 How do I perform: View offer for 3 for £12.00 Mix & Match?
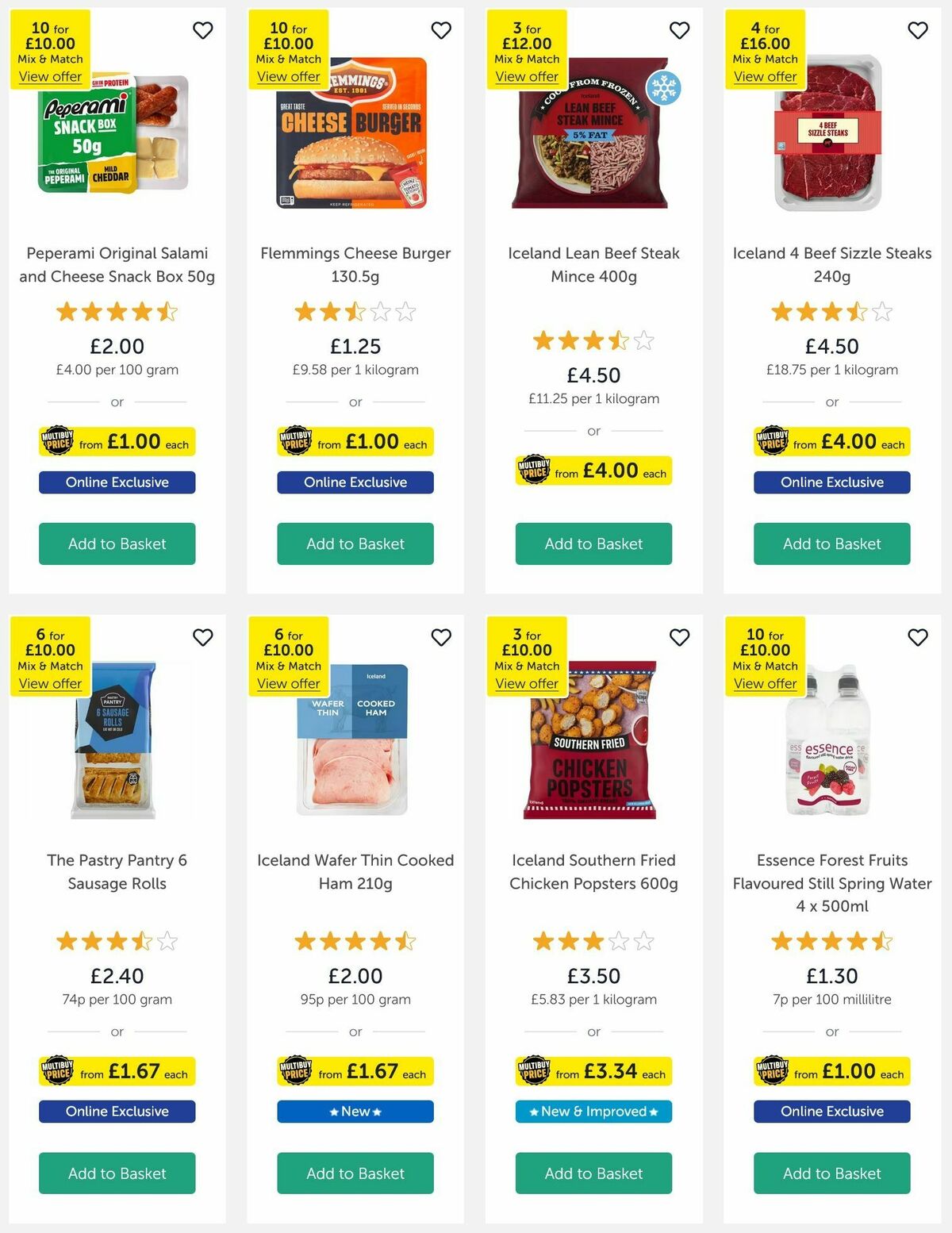point(527,76)
